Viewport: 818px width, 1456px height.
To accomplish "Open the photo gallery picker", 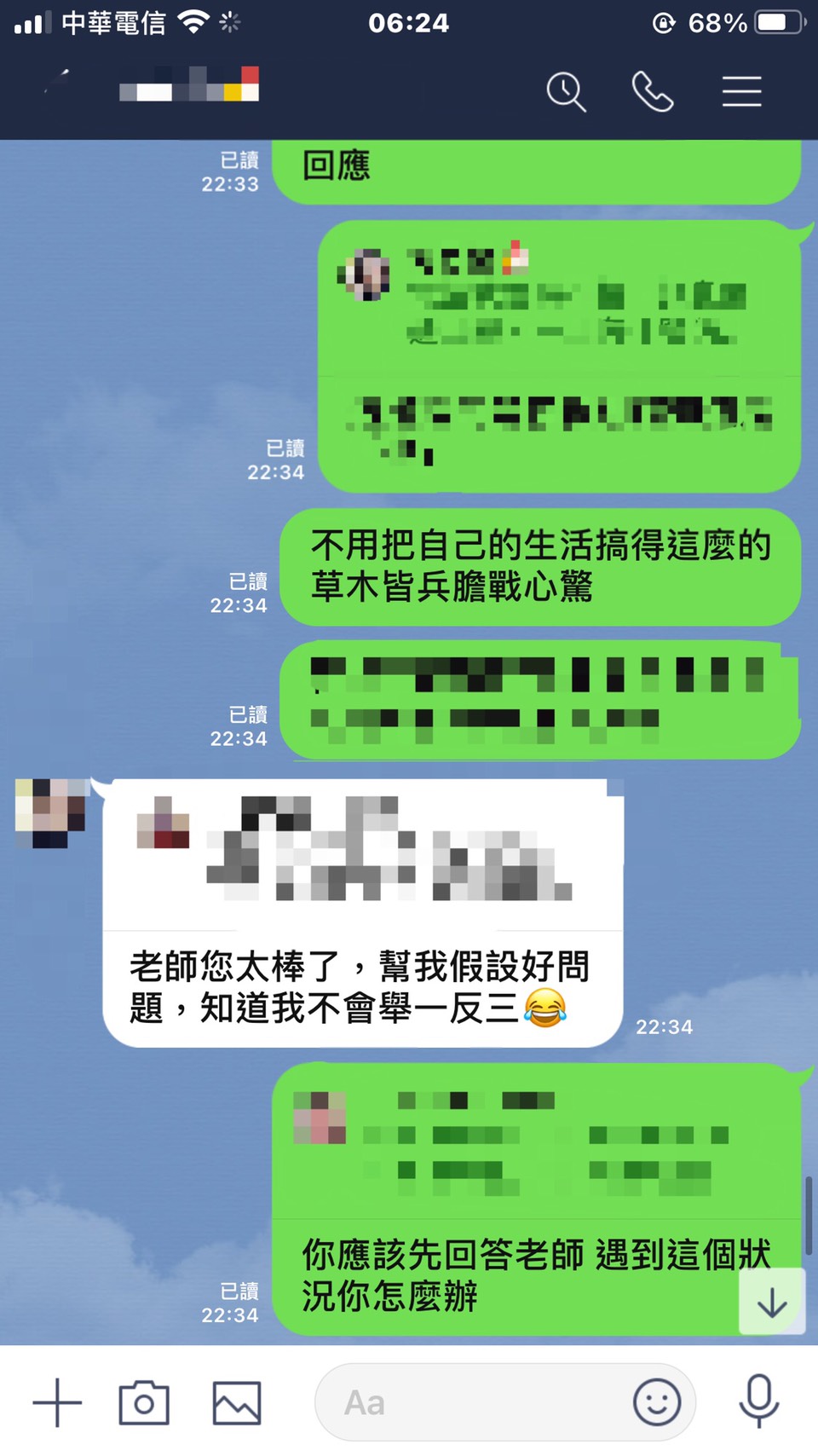I will click(236, 1402).
